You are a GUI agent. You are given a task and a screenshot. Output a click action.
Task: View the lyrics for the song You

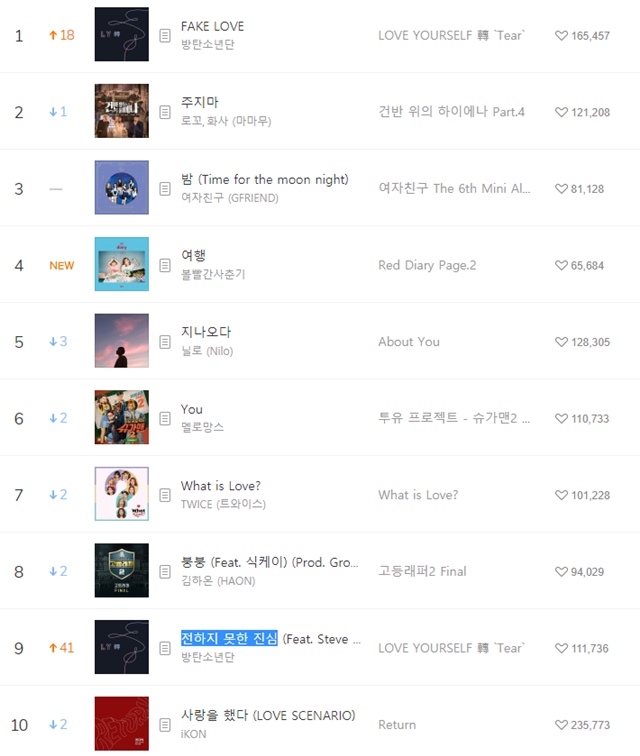(165, 418)
